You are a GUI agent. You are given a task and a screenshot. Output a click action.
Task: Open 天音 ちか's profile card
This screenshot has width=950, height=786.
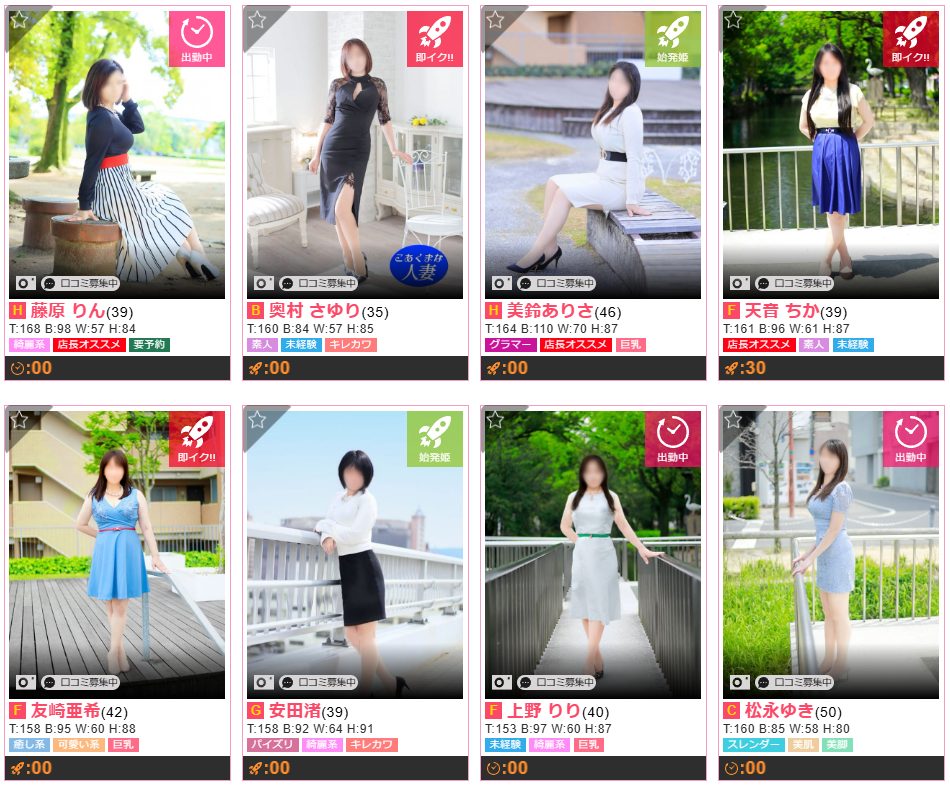[x=831, y=155]
